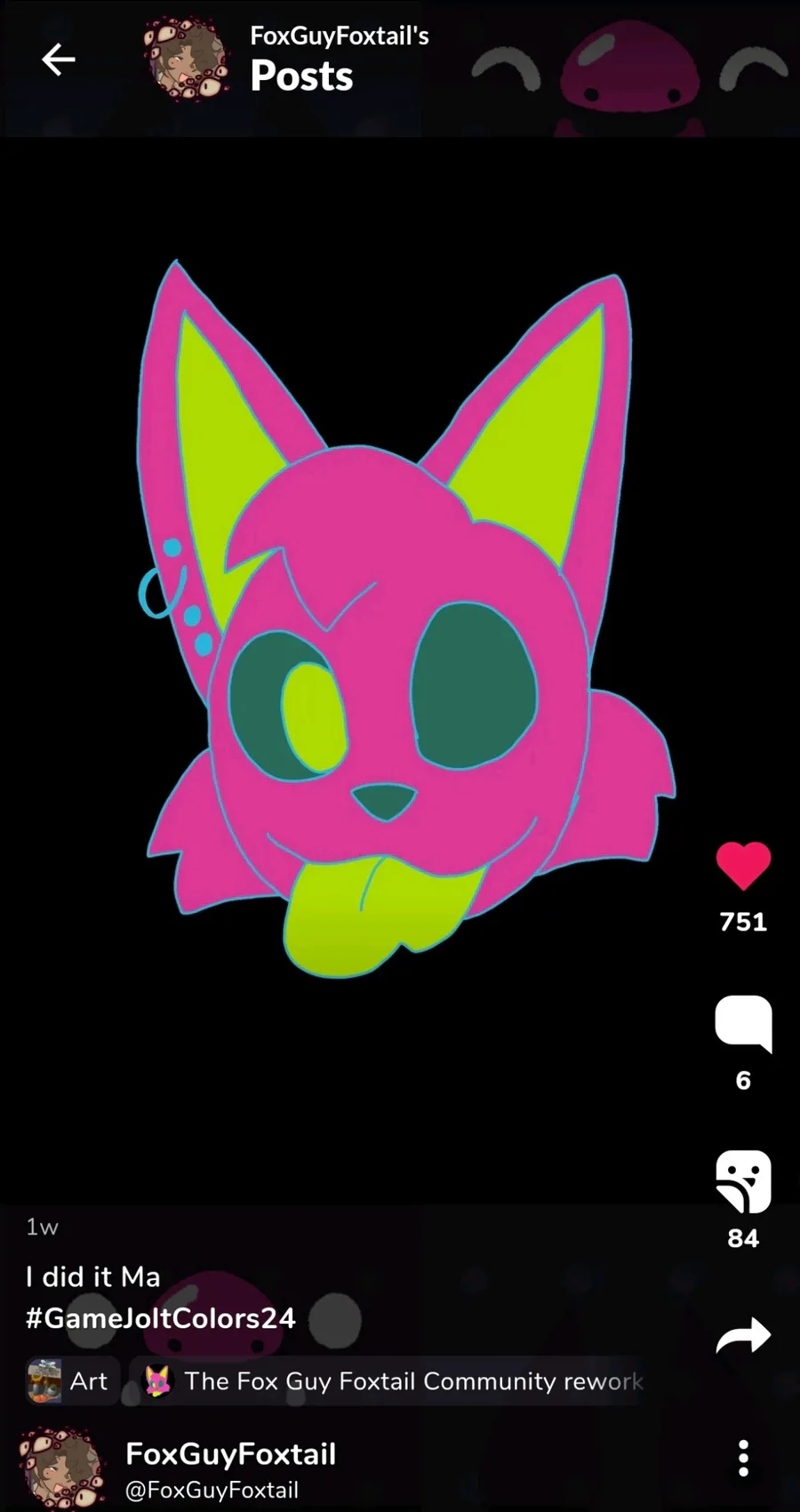Place a sticker on the post
The height and width of the screenshot is (1512, 800).
coord(743,1181)
